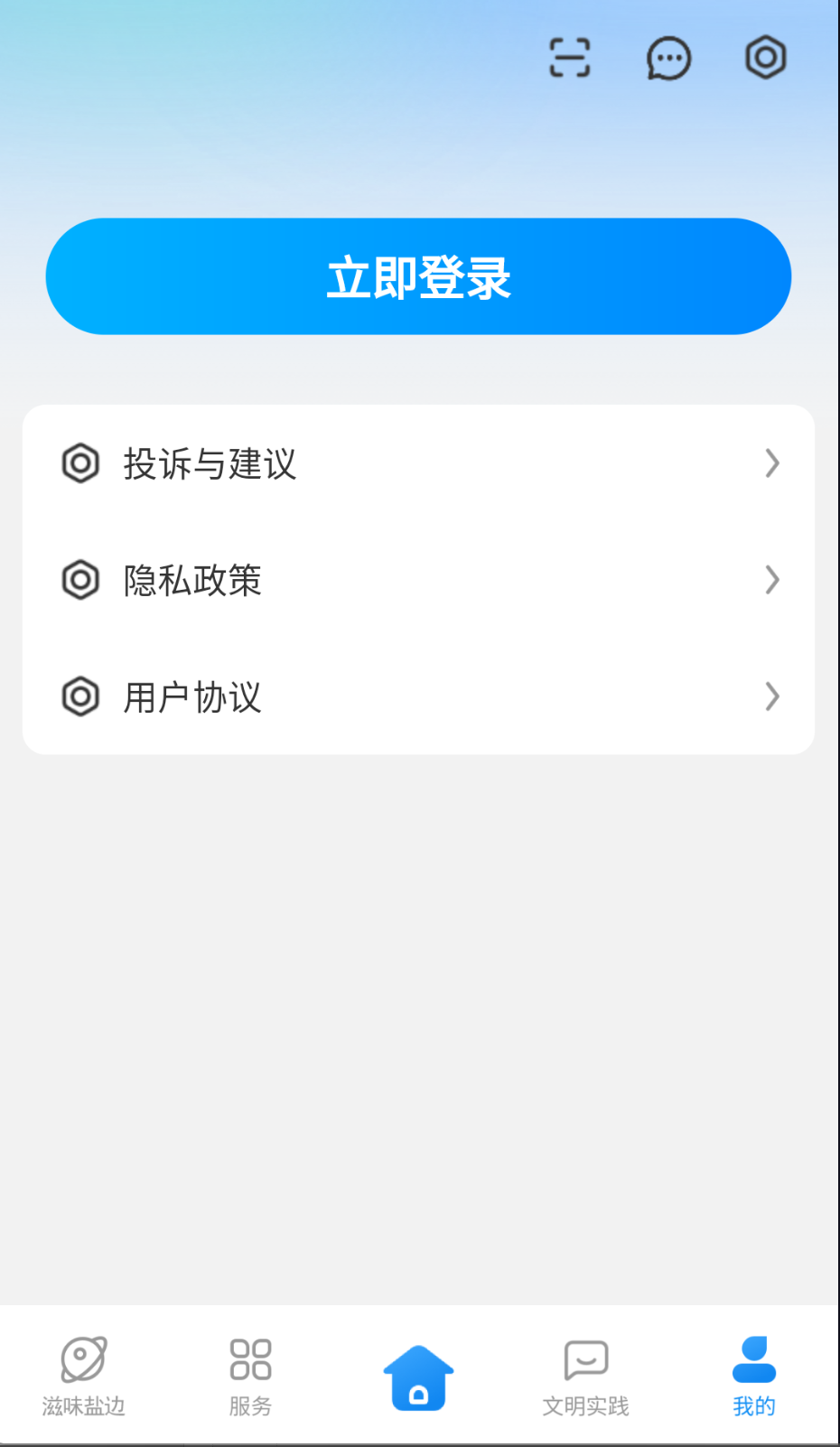Image resolution: width=840 pixels, height=1447 pixels.
Task: Expand the 隐私政策 row chevron
Action: 772,580
